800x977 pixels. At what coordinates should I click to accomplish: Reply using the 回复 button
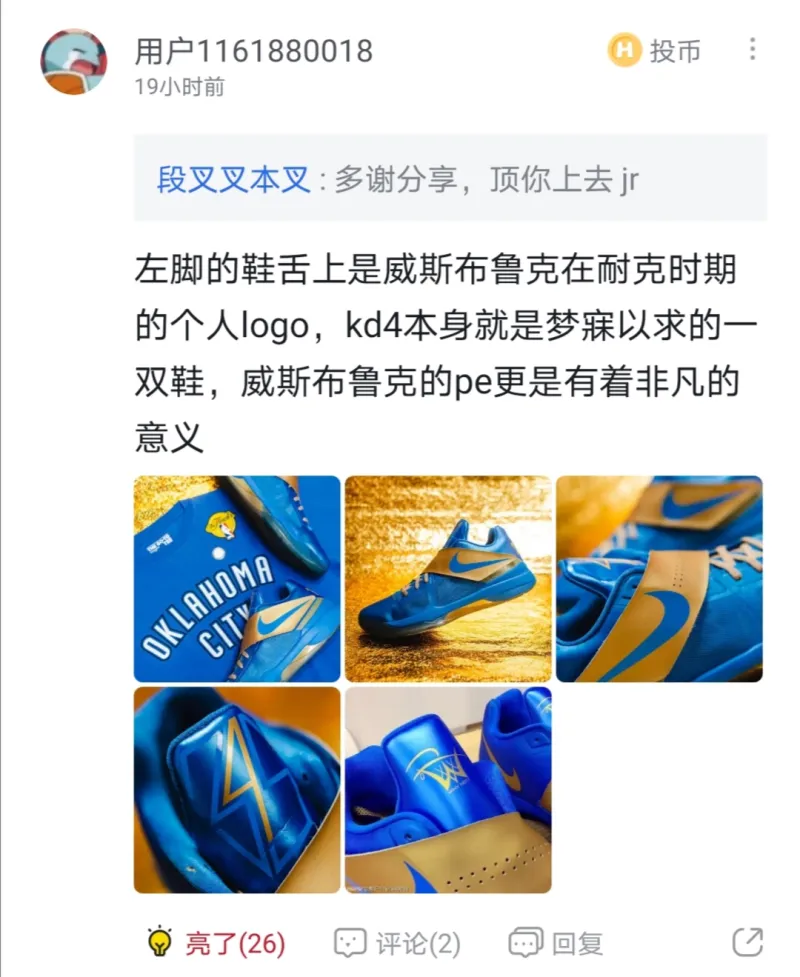coord(557,942)
